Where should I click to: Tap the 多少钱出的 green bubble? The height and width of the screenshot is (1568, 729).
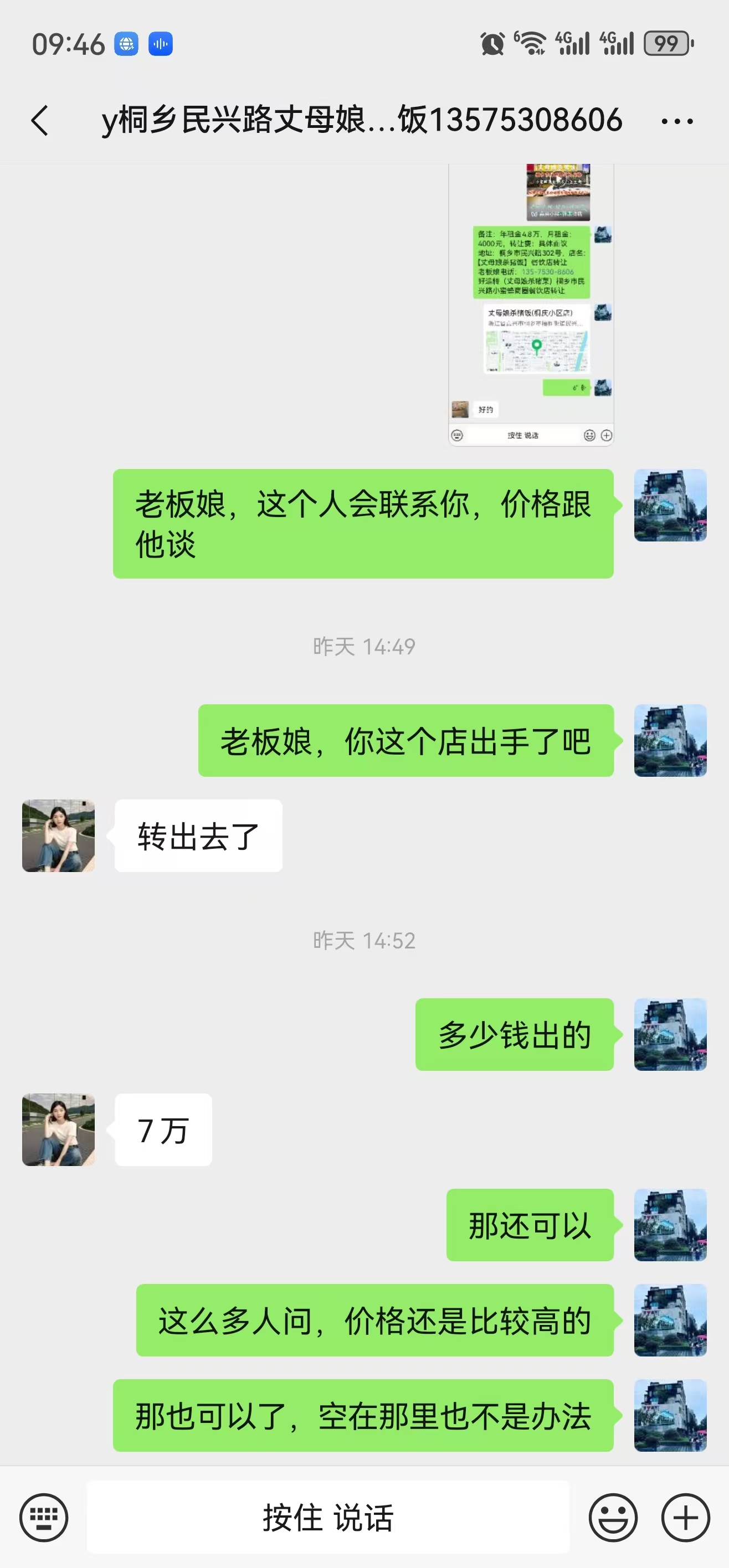tap(515, 1035)
